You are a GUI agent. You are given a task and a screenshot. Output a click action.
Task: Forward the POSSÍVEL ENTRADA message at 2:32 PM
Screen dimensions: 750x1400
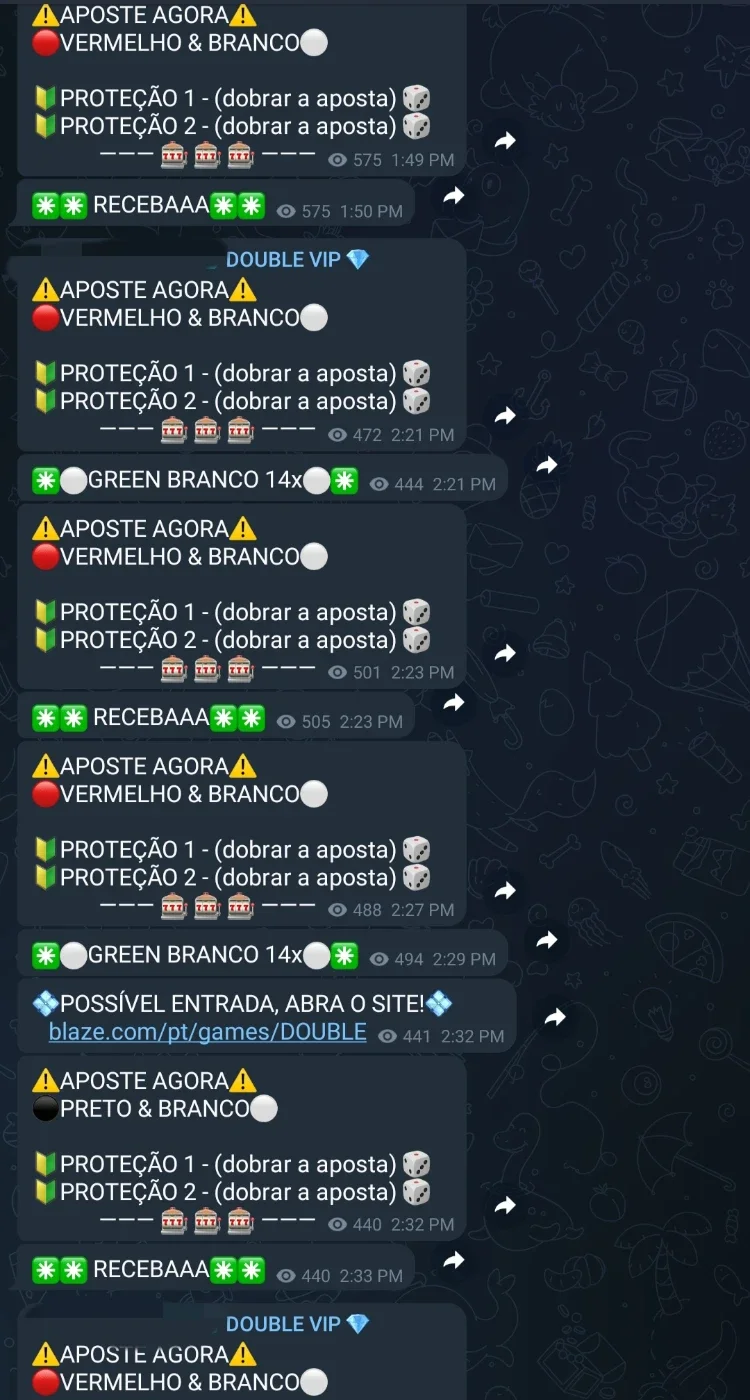tap(555, 1018)
